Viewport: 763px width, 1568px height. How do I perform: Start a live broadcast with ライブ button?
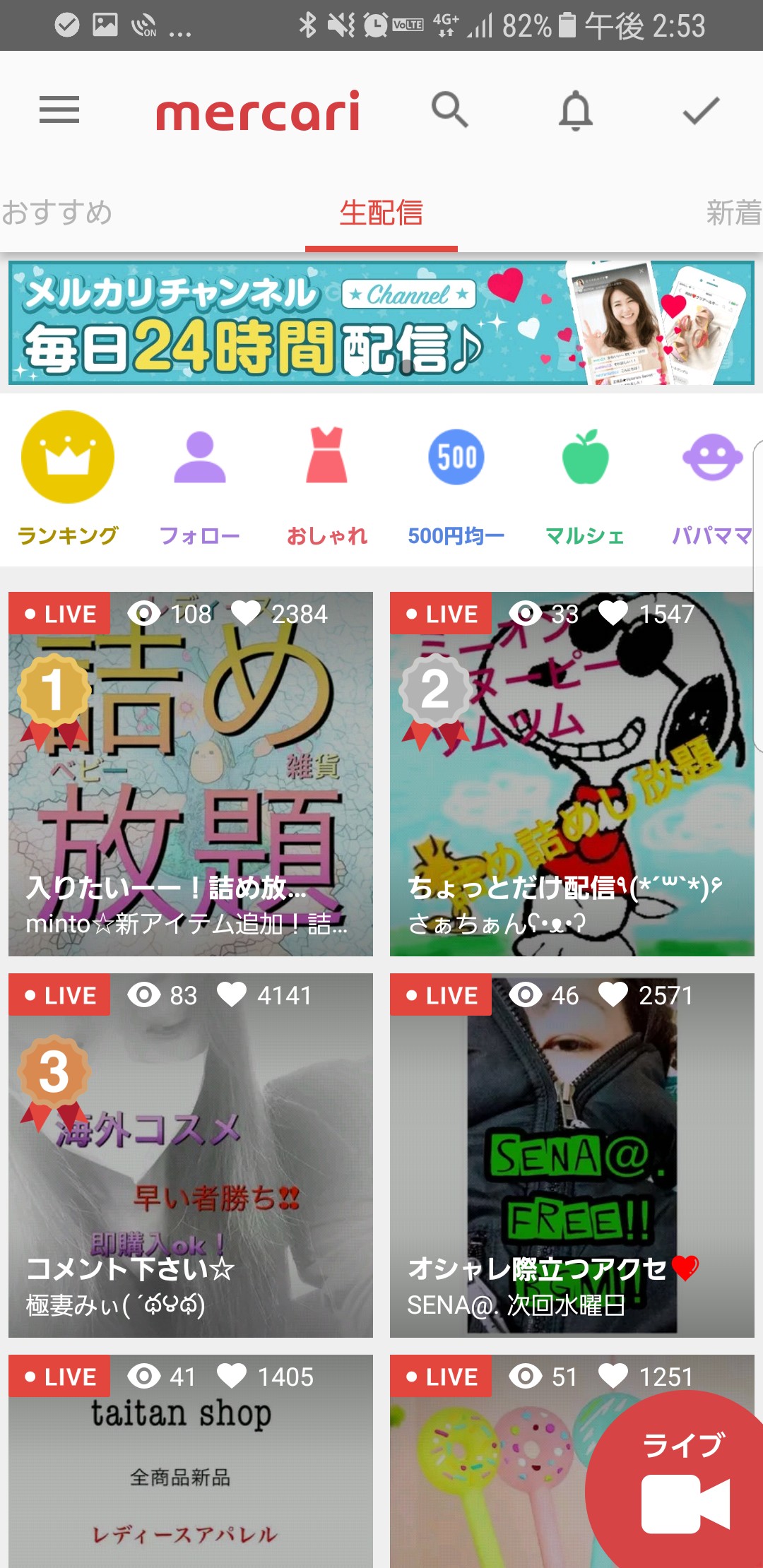(684, 1483)
